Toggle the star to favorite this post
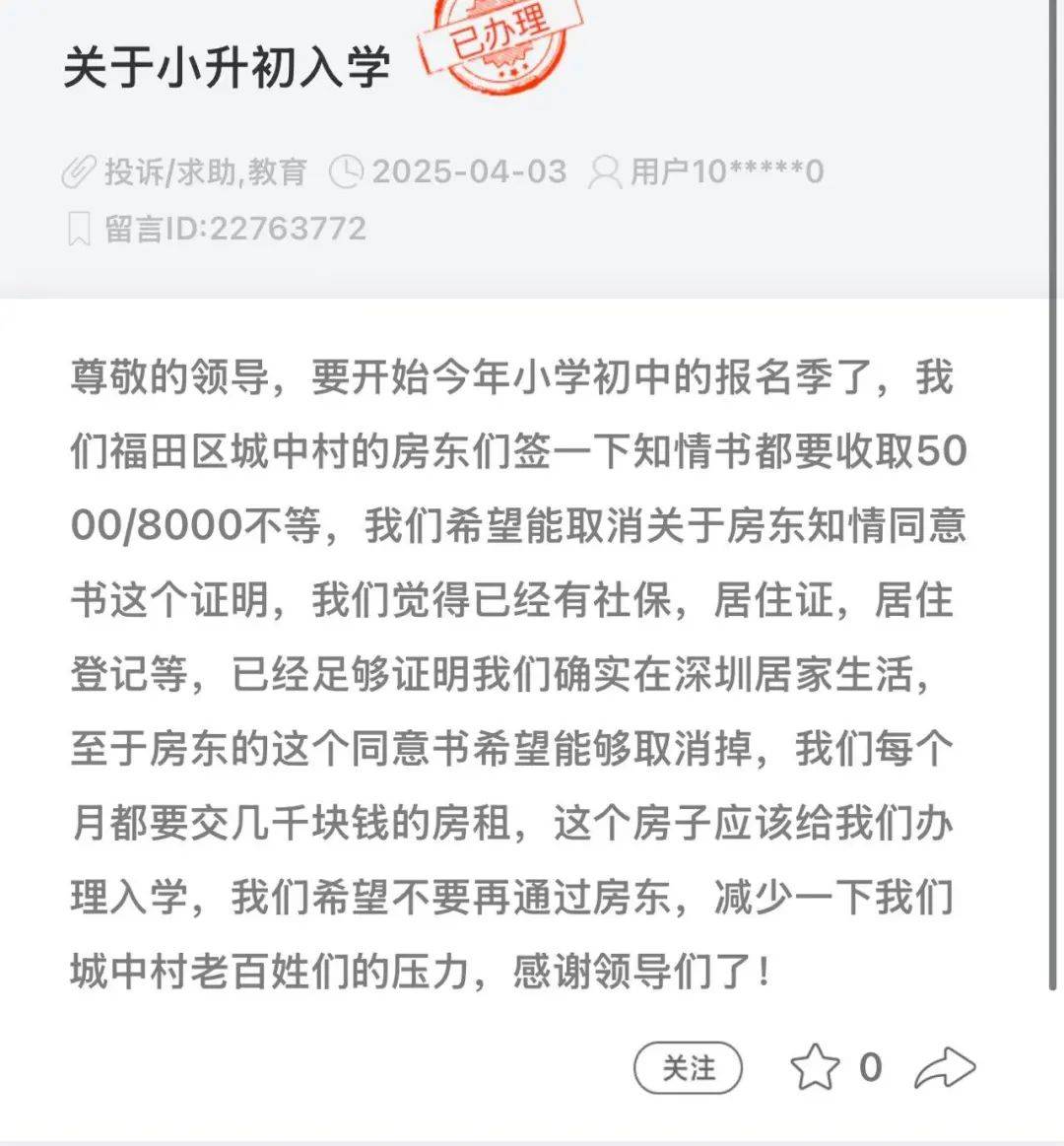 816,1066
